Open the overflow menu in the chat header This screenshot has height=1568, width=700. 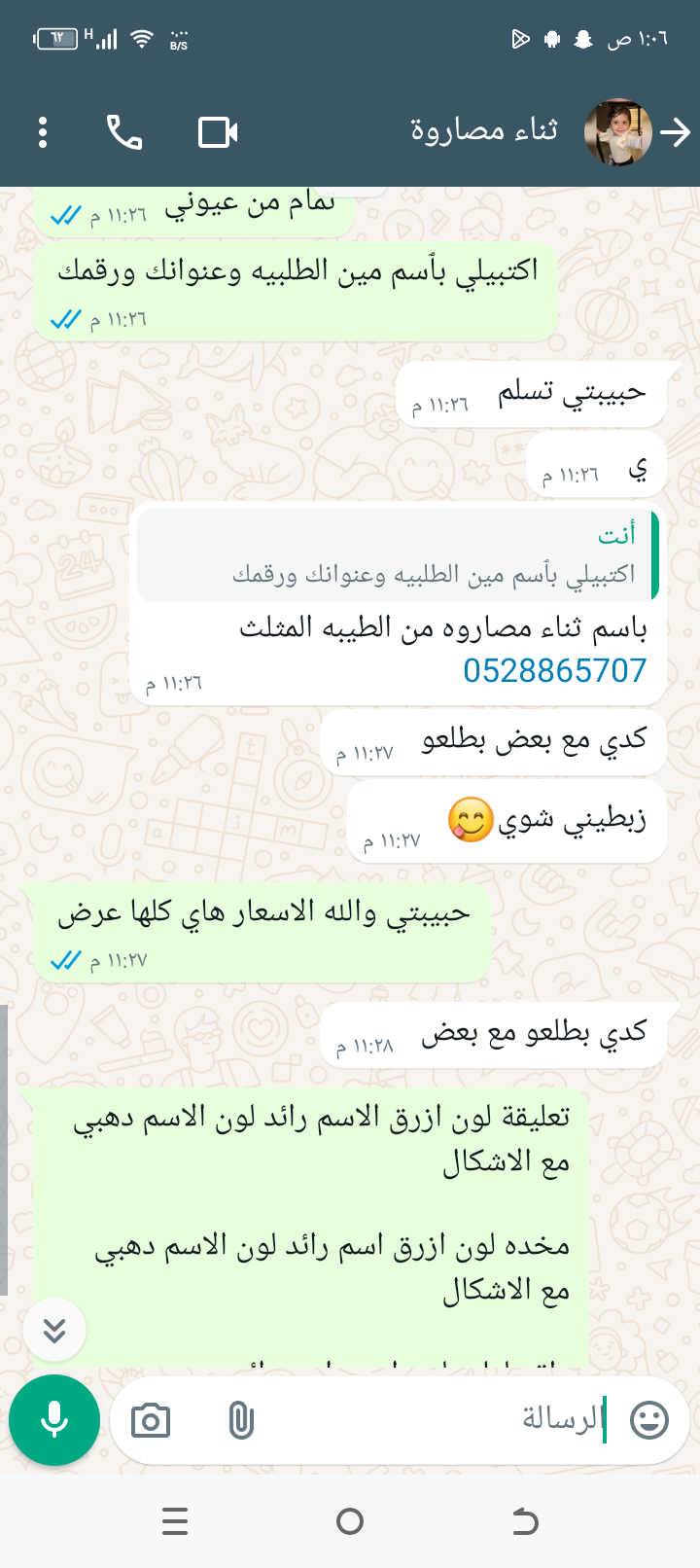(43, 132)
